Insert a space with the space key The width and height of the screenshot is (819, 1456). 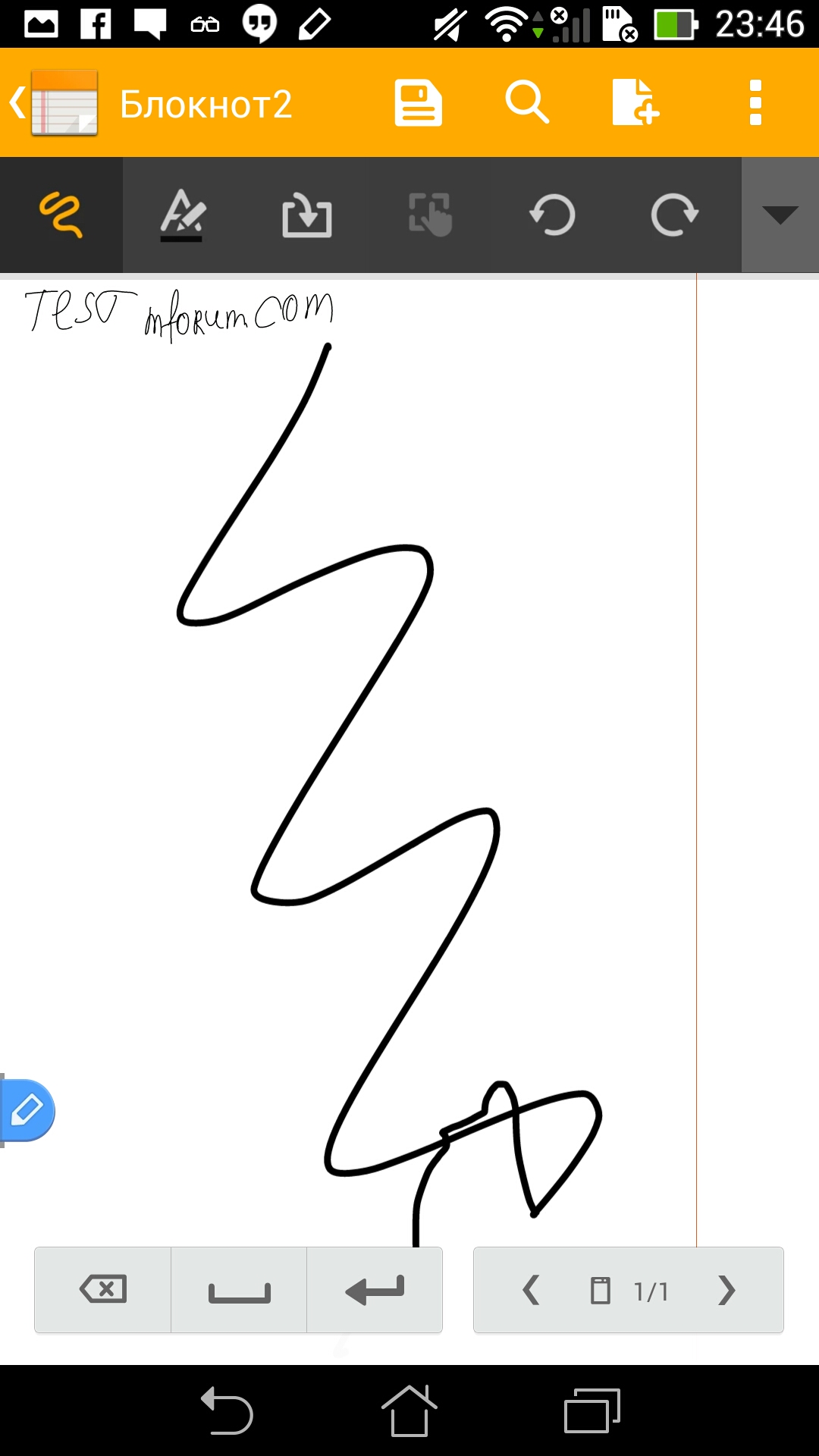(x=239, y=1289)
